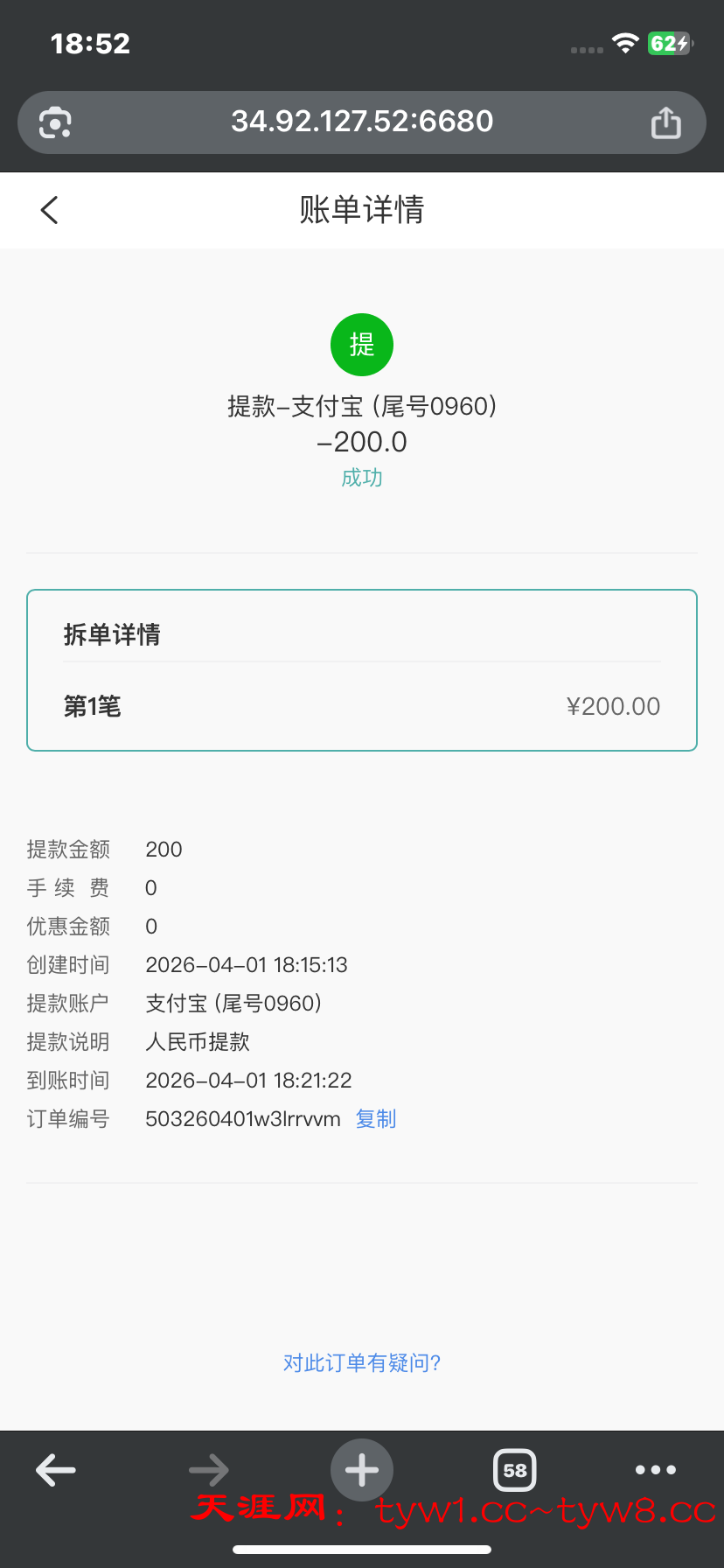Tap the browser address bar
The image size is (724, 1568).
362,122
